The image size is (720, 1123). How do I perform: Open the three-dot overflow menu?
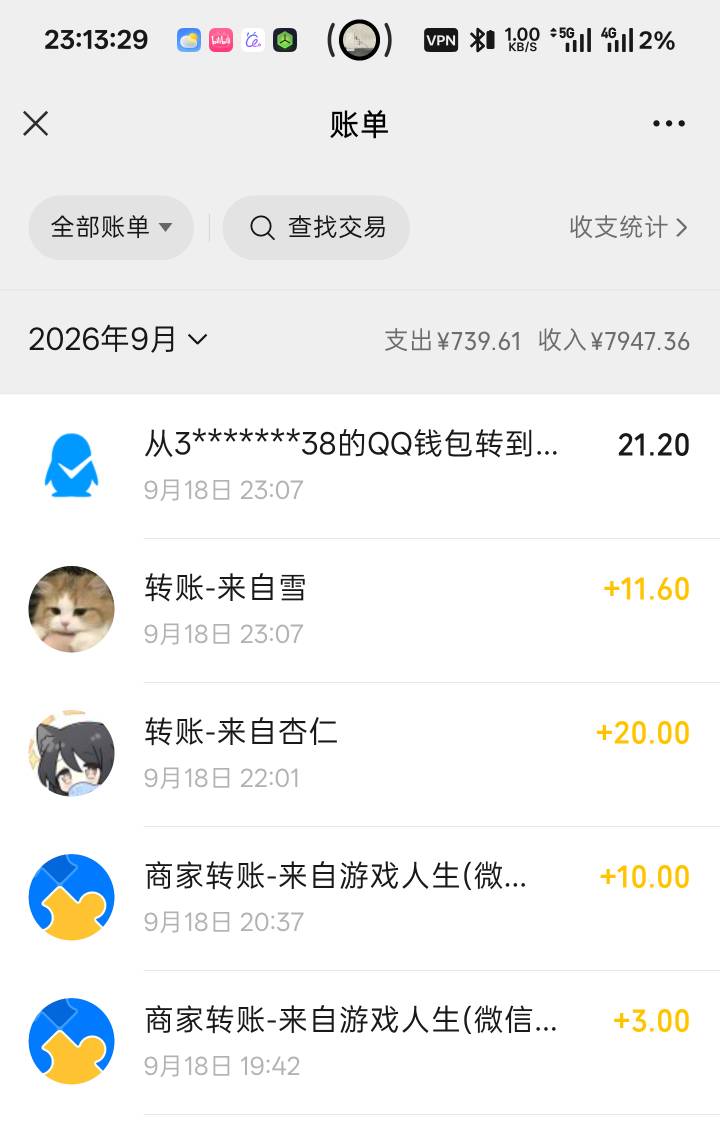668,124
